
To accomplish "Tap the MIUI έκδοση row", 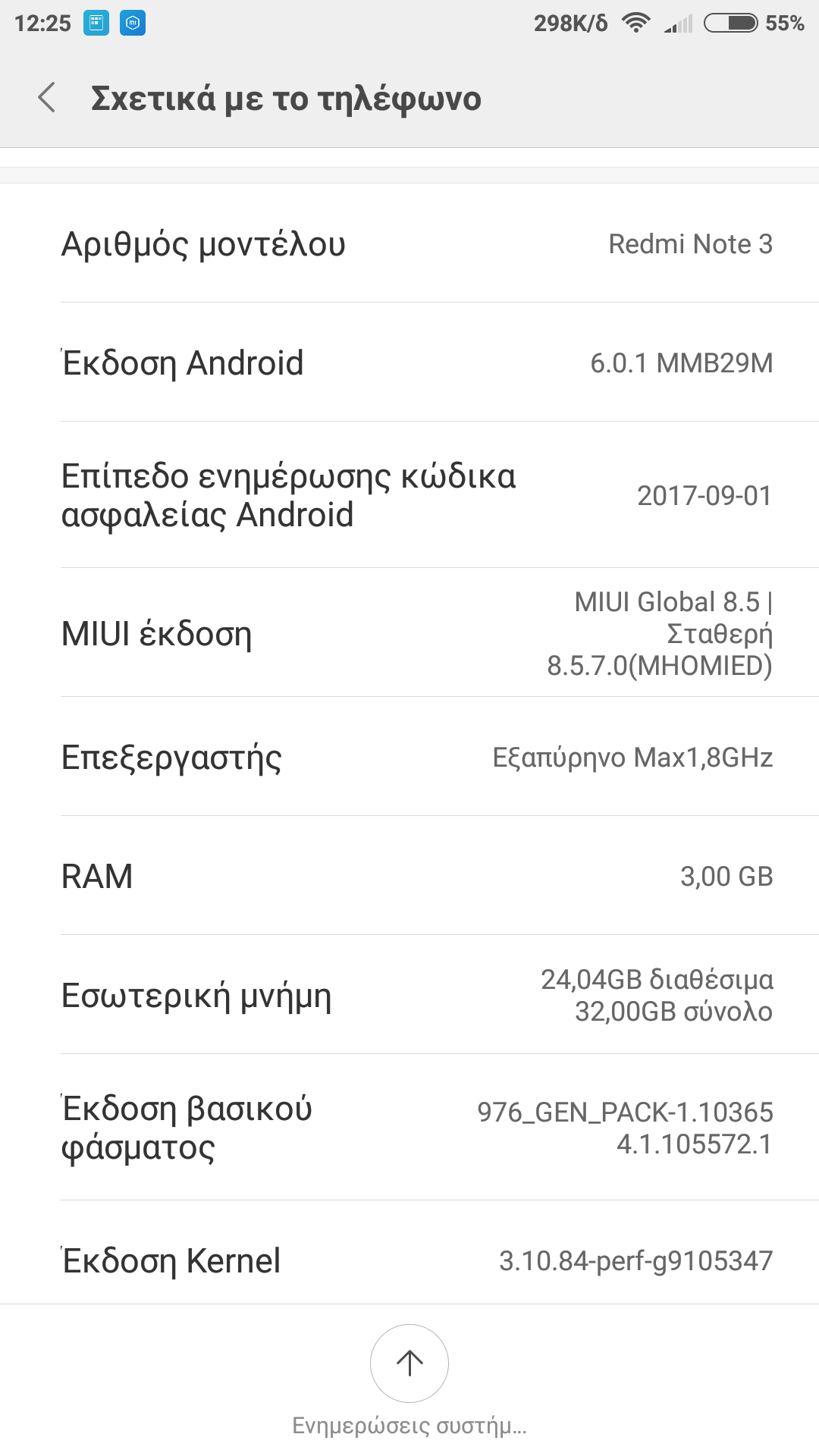I will tap(409, 633).
